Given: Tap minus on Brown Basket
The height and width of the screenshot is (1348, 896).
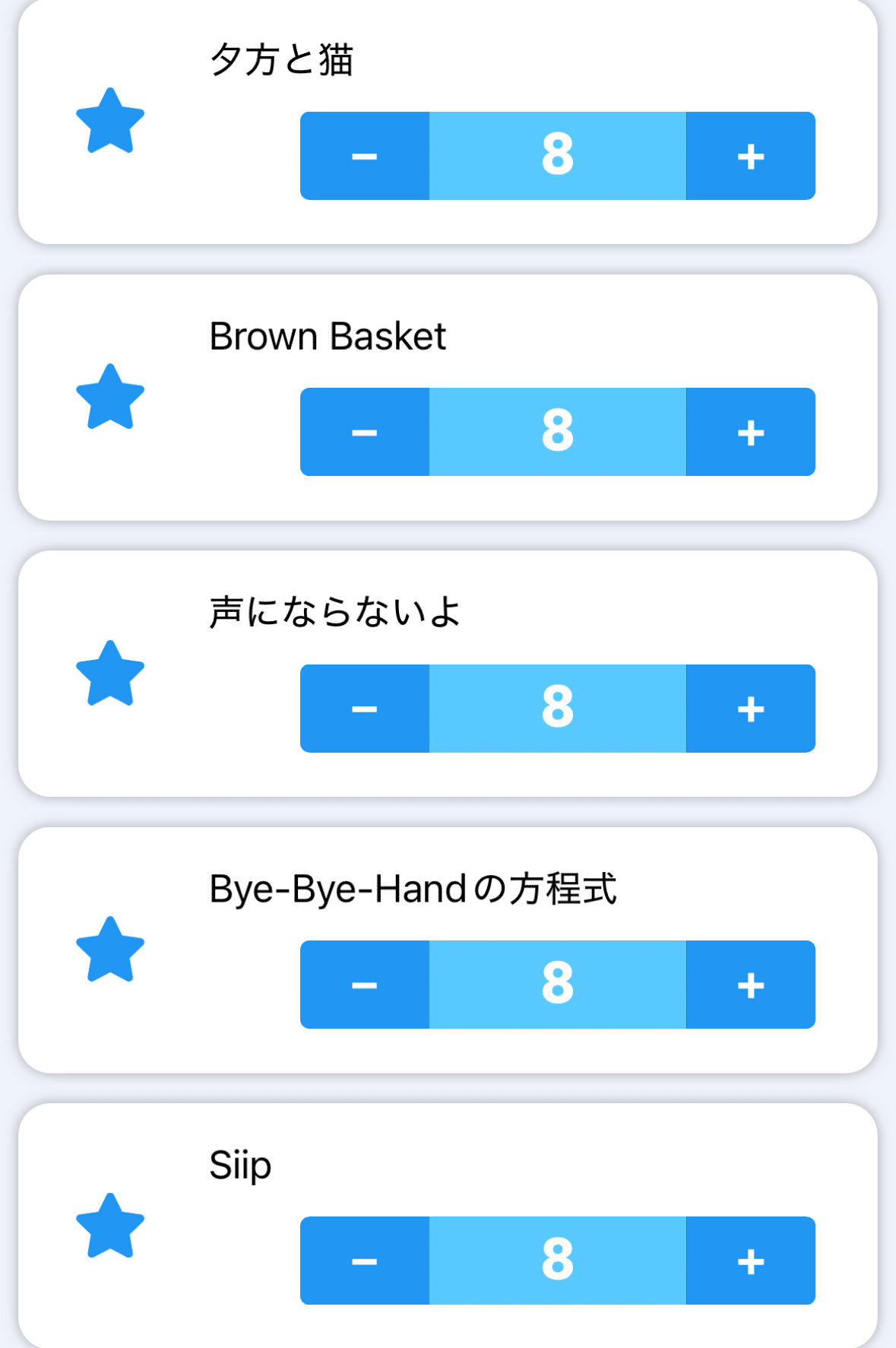Looking at the screenshot, I should pyautogui.click(x=365, y=432).
